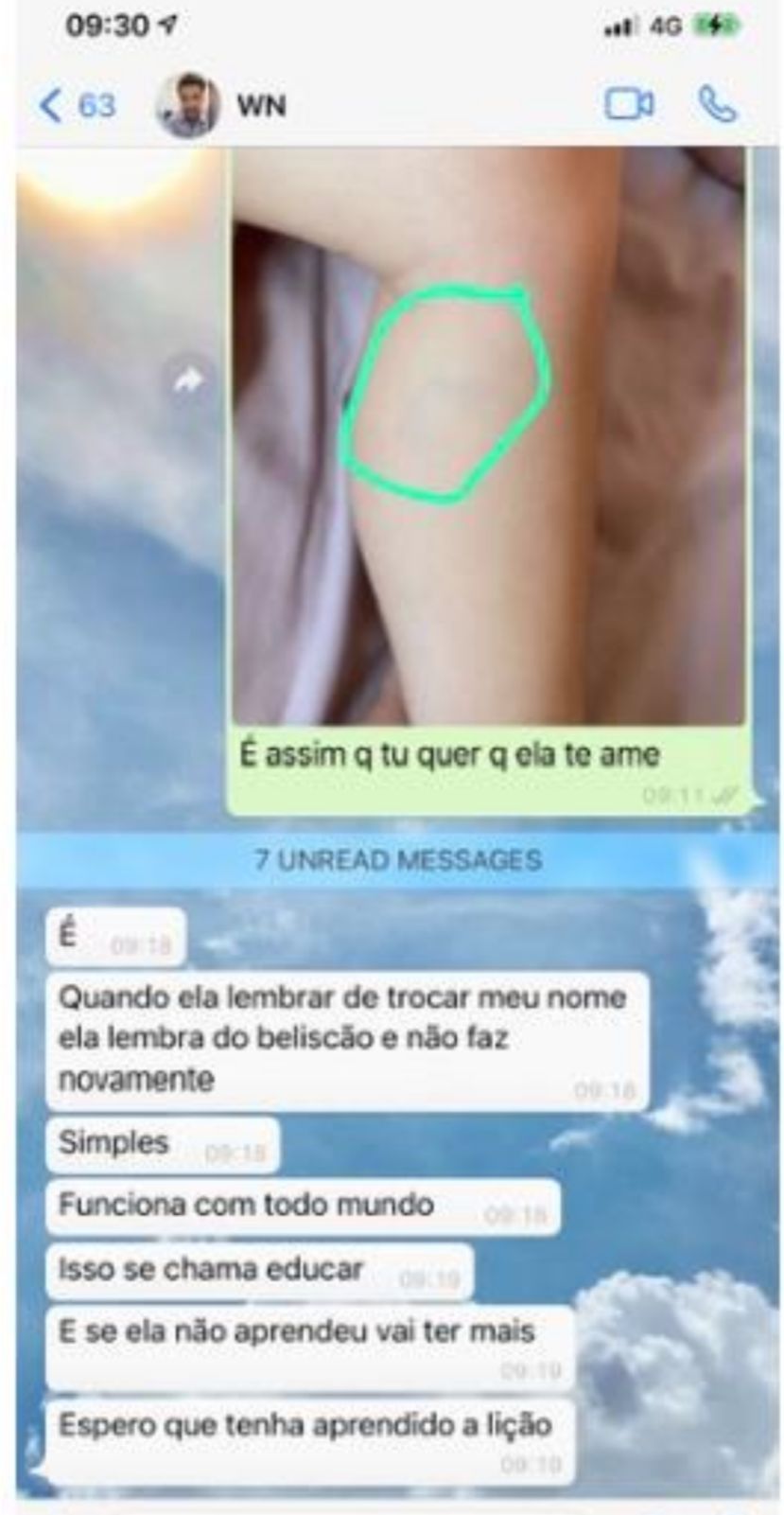
Task: Start a voice call with WN
Action: tap(717, 105)
